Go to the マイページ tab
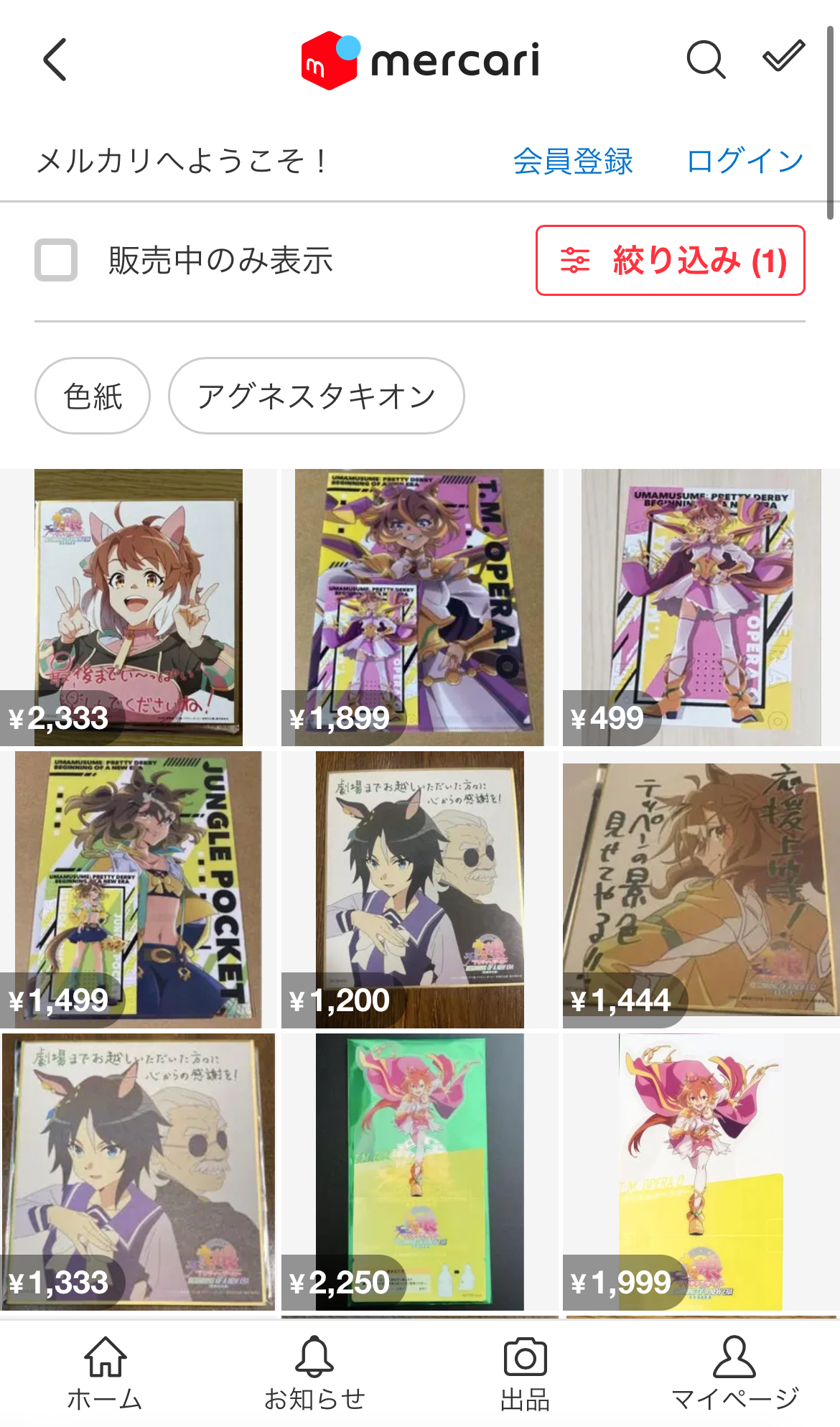The height and width of the screenshot is (1427, 840). pyautogui.click(x=734, y=1373)
